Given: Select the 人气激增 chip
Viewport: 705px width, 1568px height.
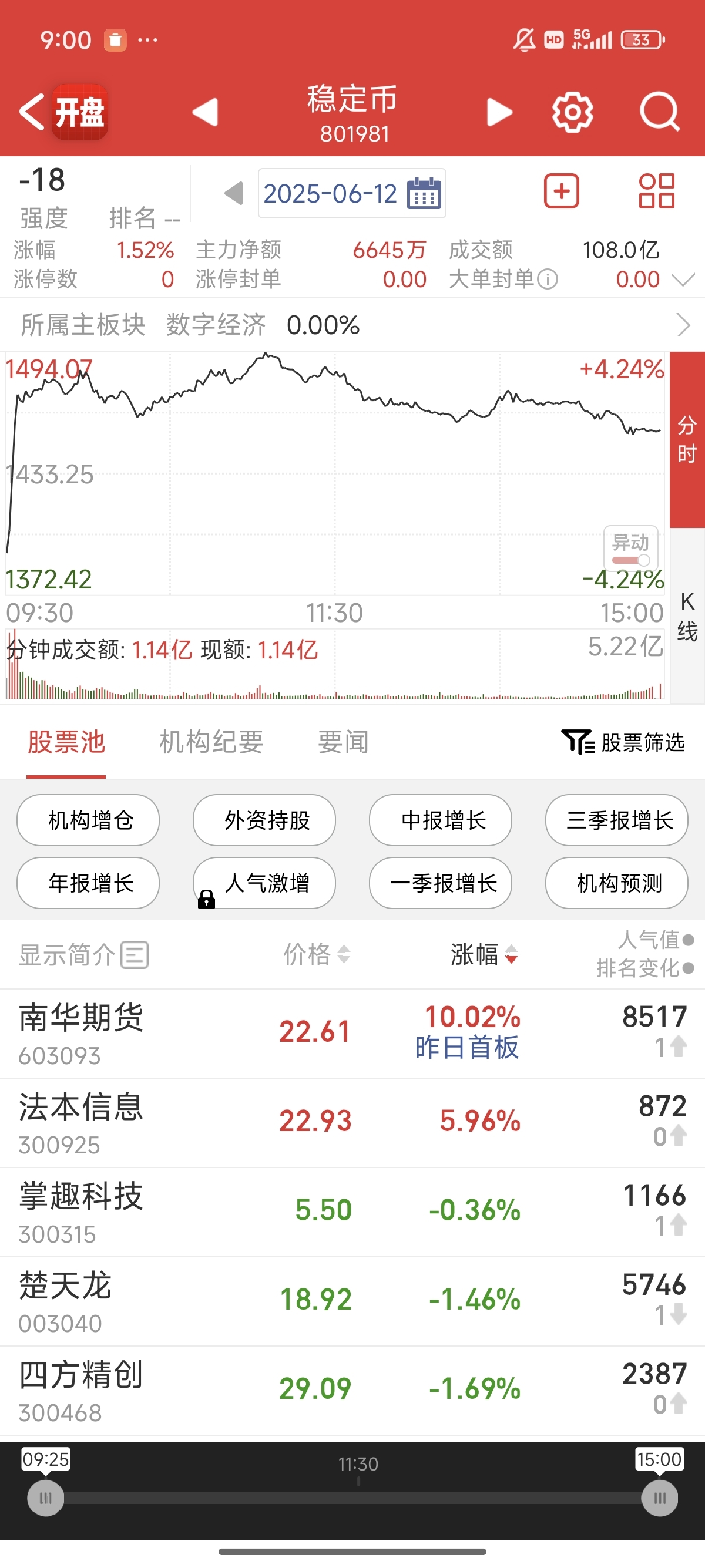Looking at the screenshot, I should coord(264,883).
